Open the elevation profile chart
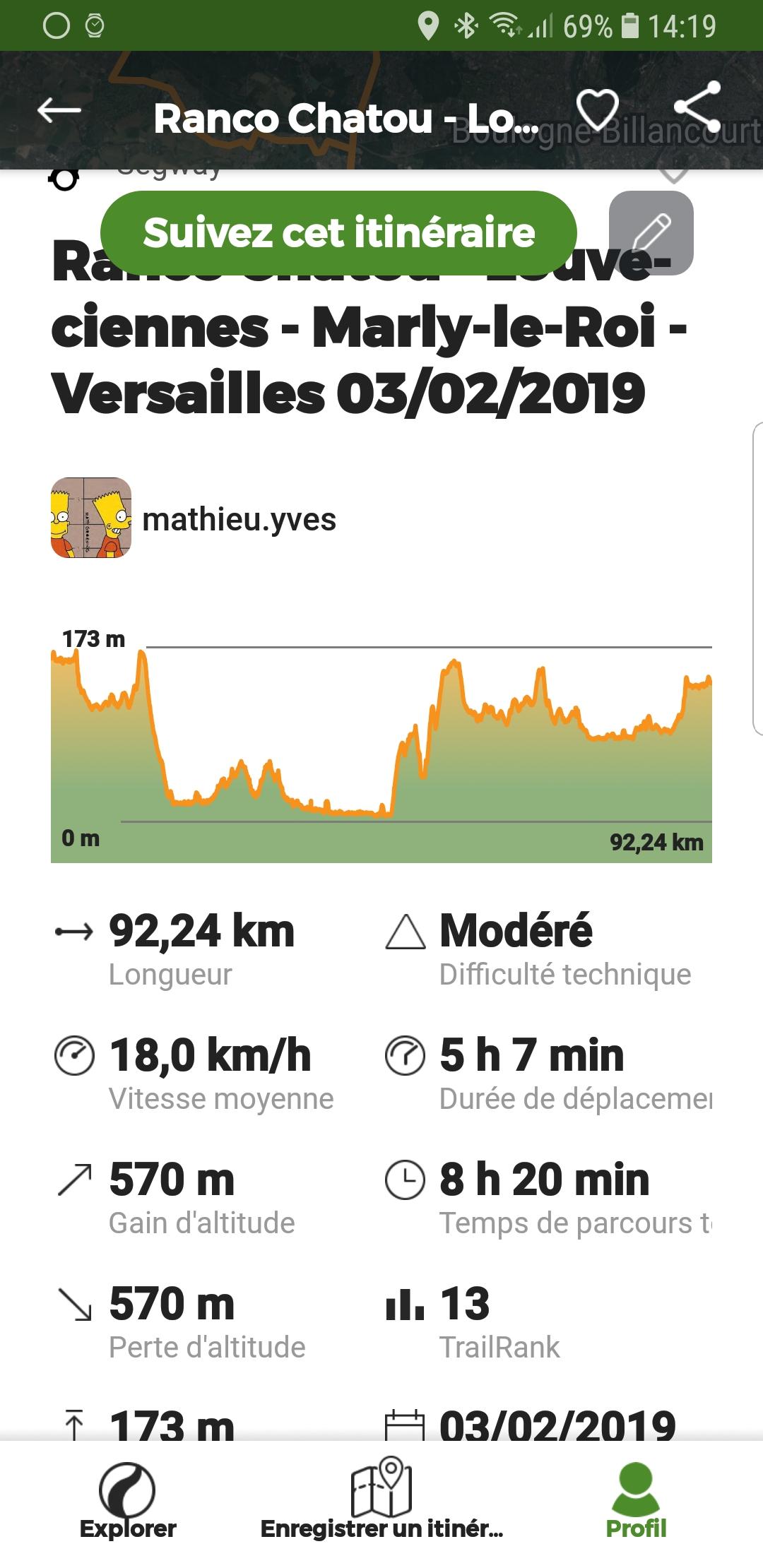 pyautogui.click(x=381, y=744)
